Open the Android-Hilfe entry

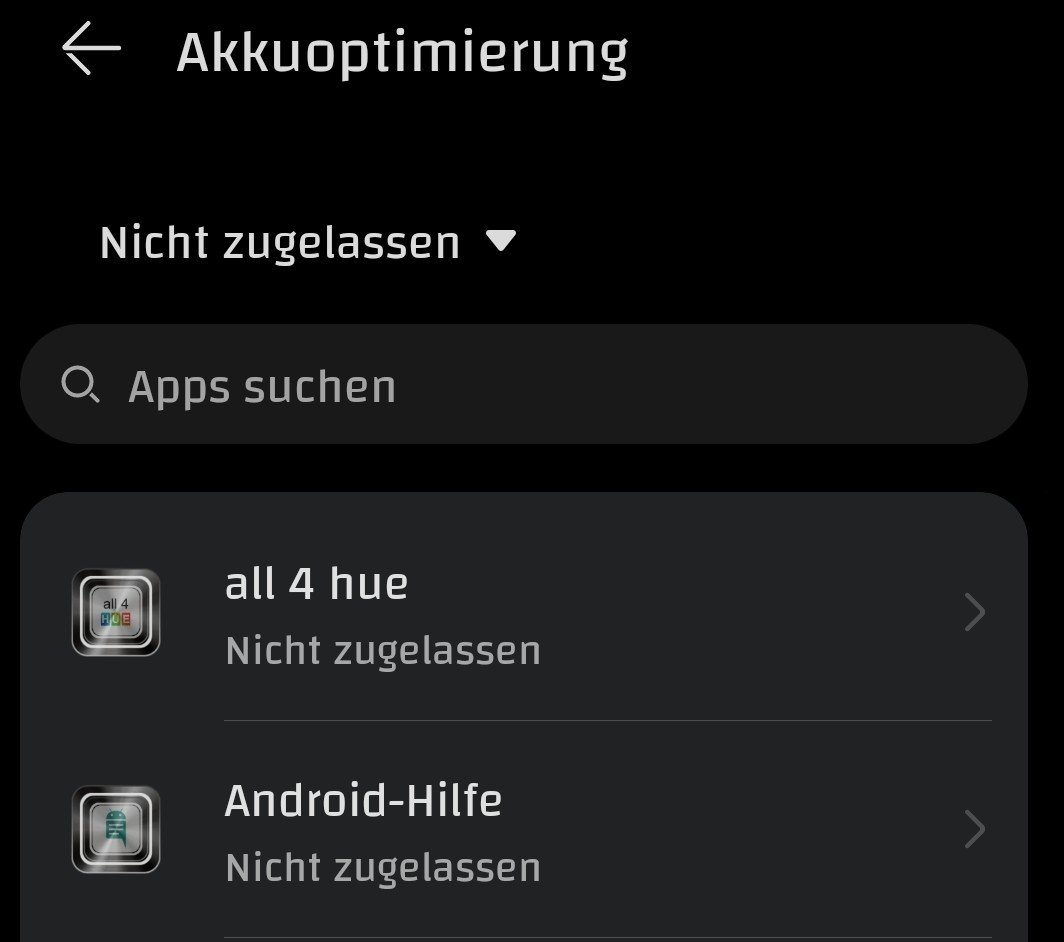pos(523,830)
